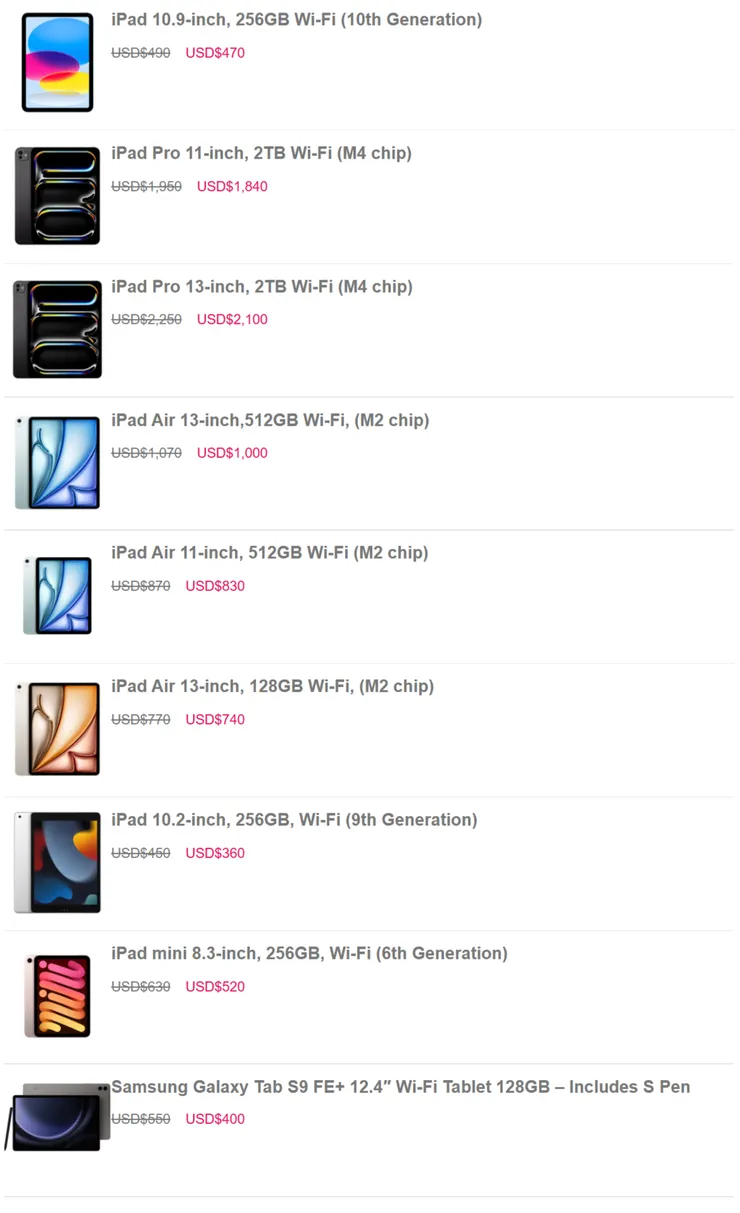740x1213 pixels.
Task: Select iPad Pro 13-inch 2TB M4 item
Action: [261, 287]
